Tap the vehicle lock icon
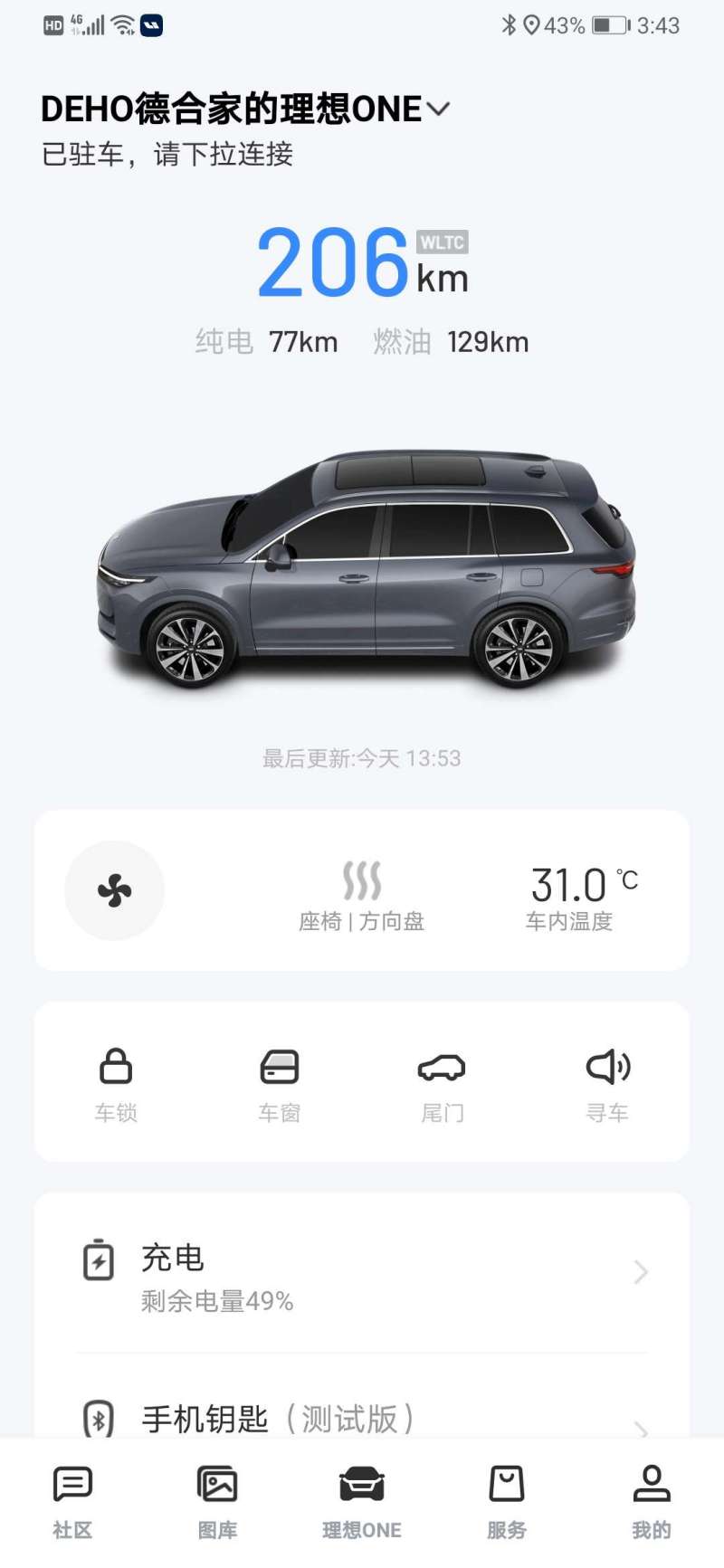The height and width of the screenshot is (1568, 724). click(x=115, y=1068)
